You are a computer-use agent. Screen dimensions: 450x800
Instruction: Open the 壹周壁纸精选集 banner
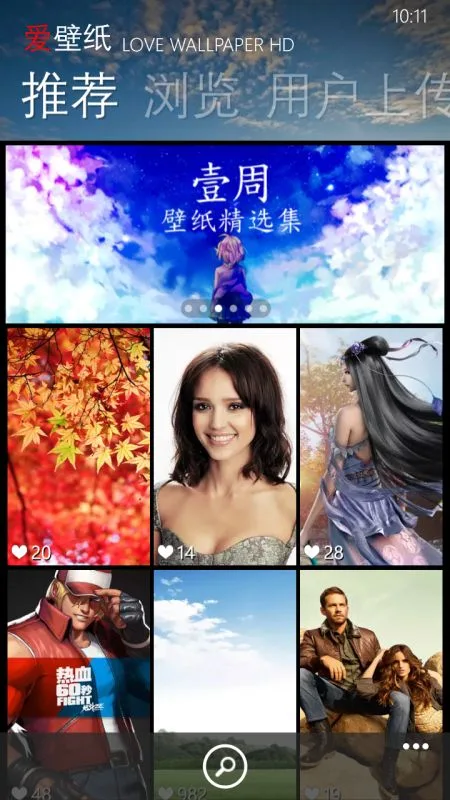pos(225,234)
